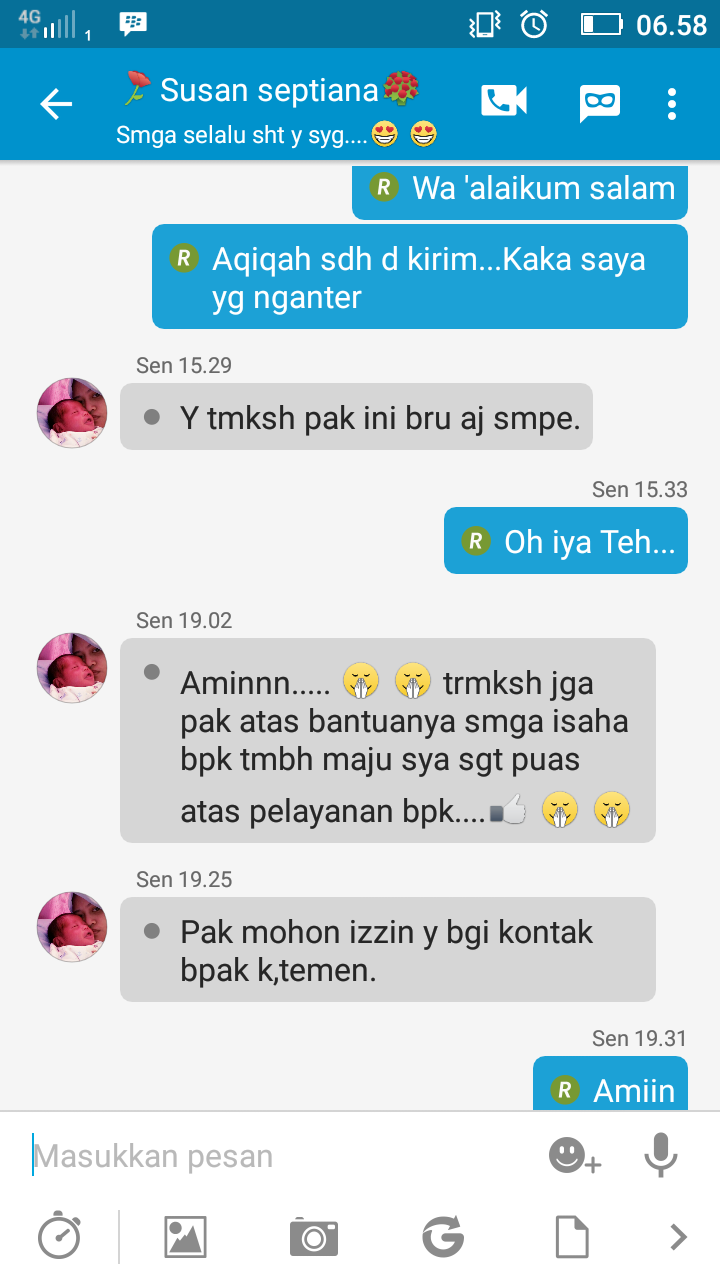Viewport: 720px width, 1280px height.
Task: Open the private chat mask icon
Action: (600, 102)
